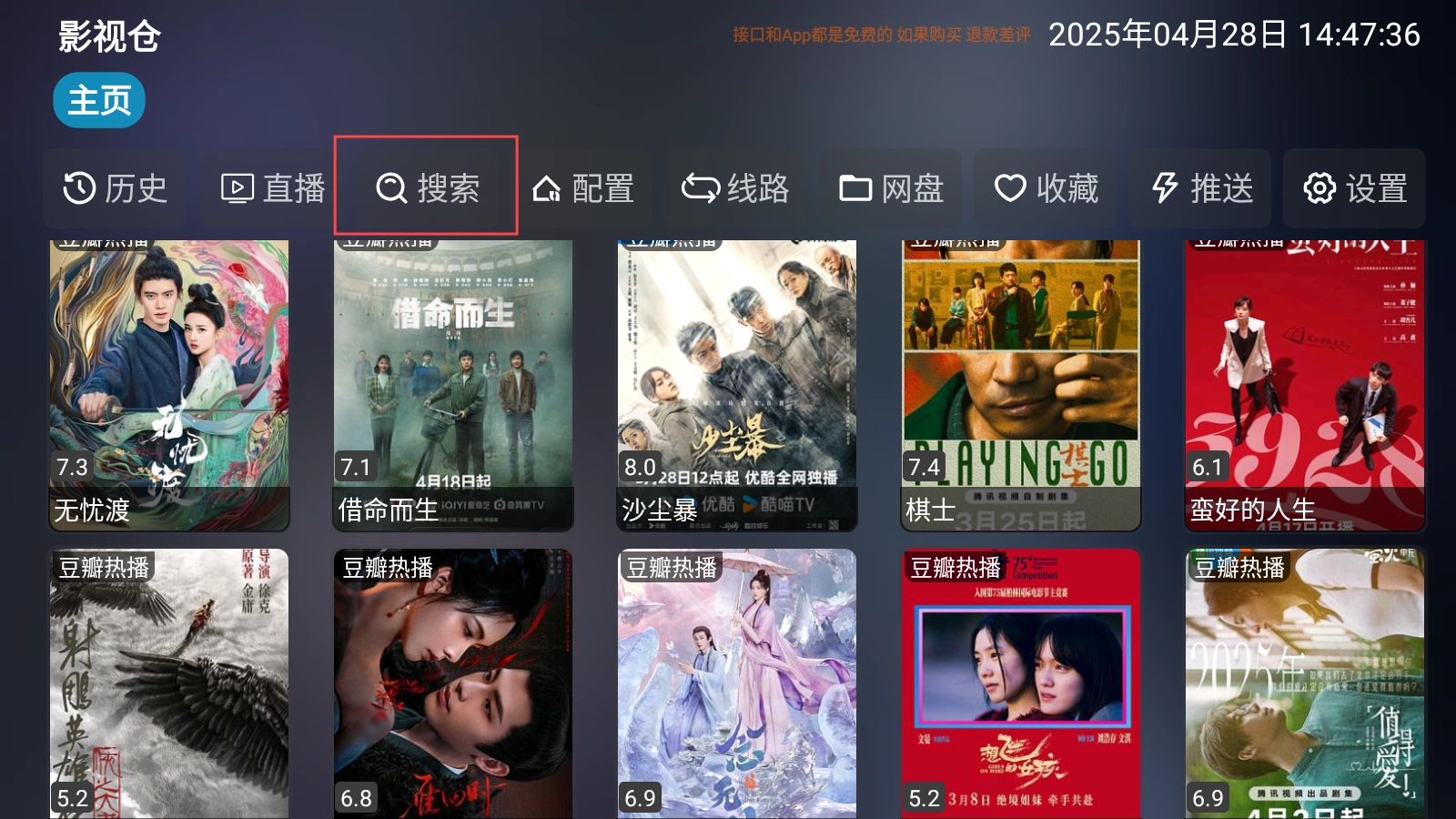Open the 值得爱 poster card
Image resolution: width=1456 pixels, height=819 pixels.
point(1305,682)
